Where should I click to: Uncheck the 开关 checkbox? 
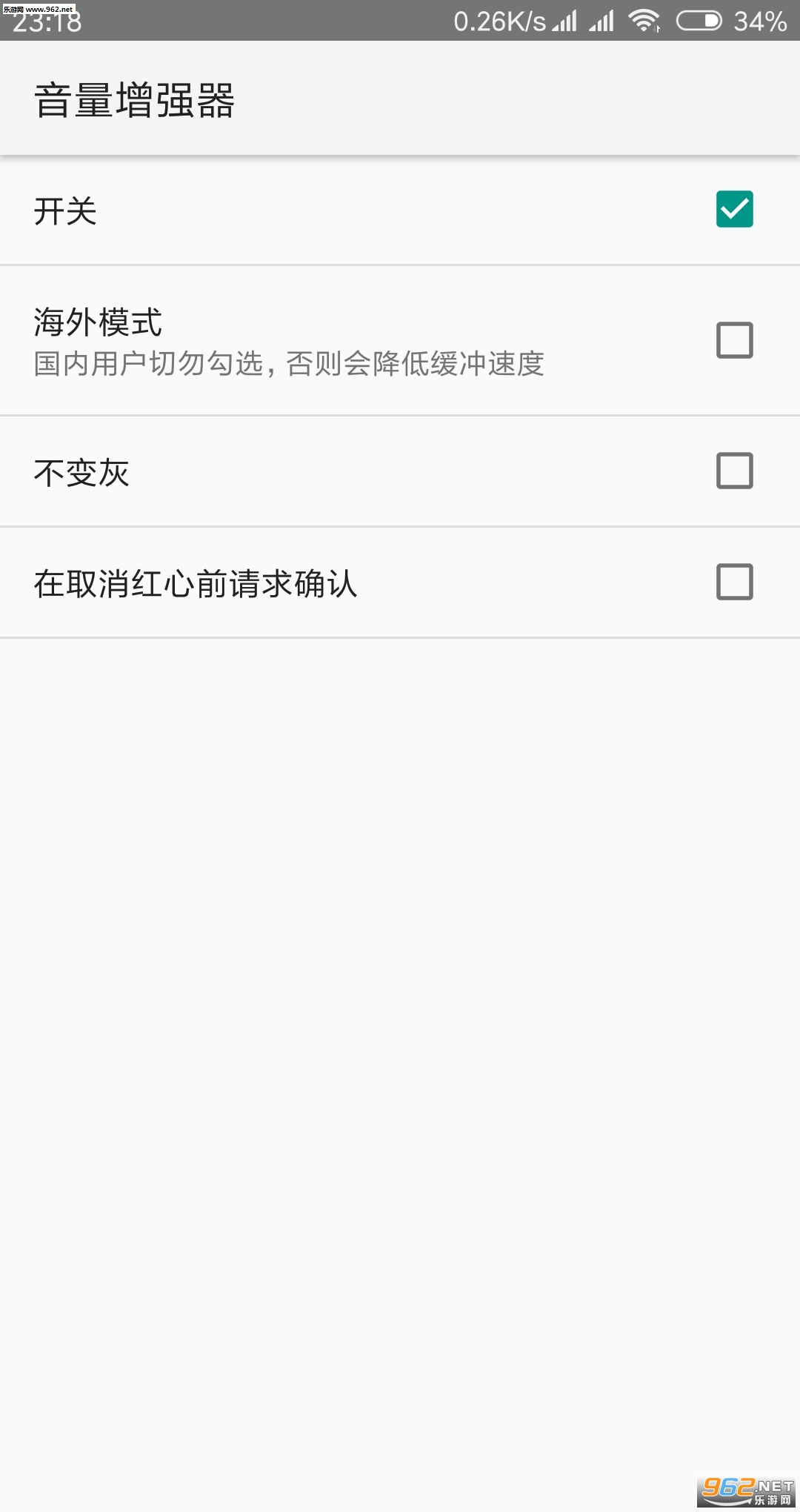click(x=734, y=209)
